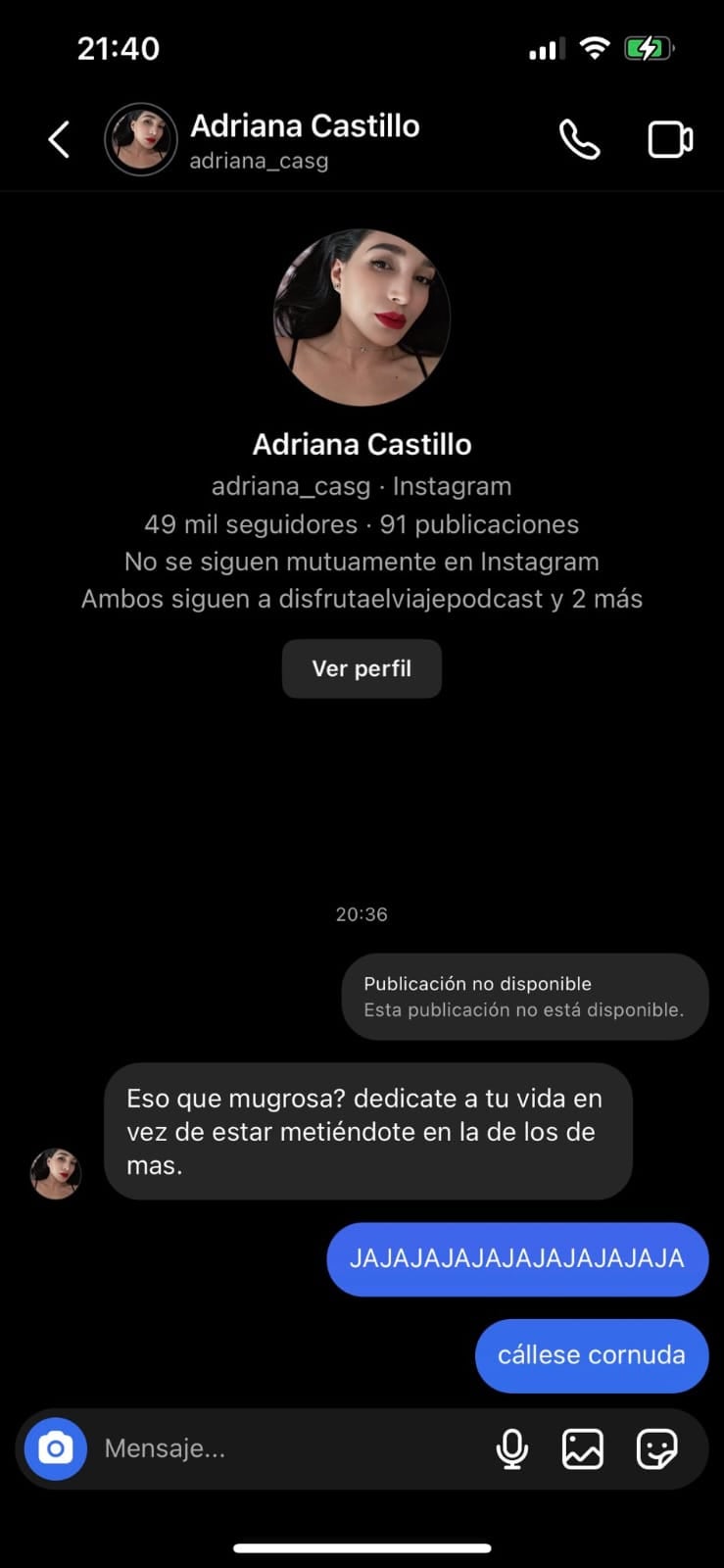Go back with the chevron arrow
The image size is (724, 1568).
(58, 139)
